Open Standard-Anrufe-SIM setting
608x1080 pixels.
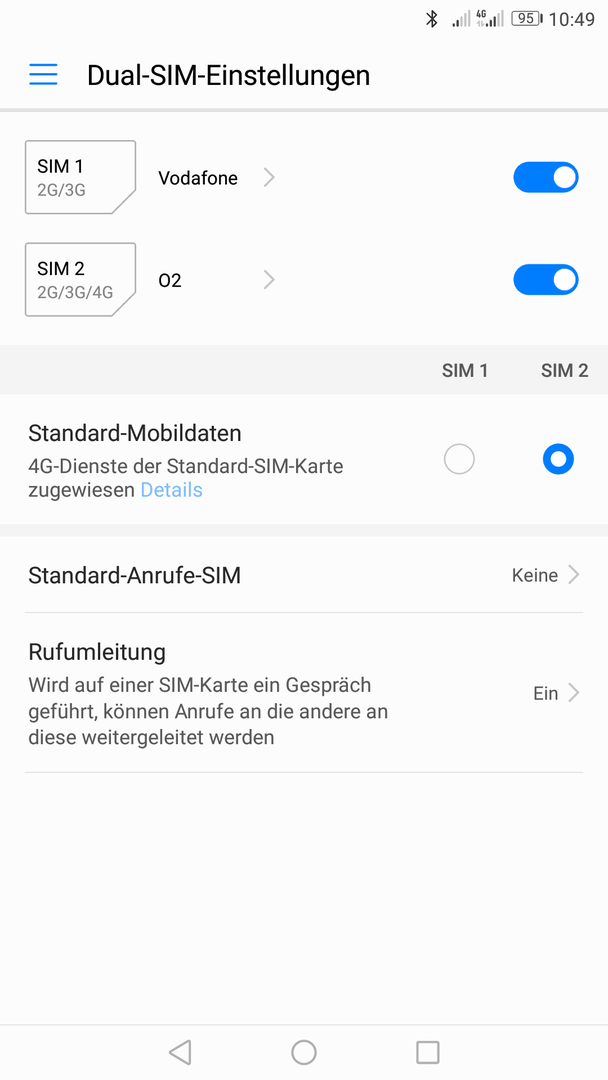[304, 575]
